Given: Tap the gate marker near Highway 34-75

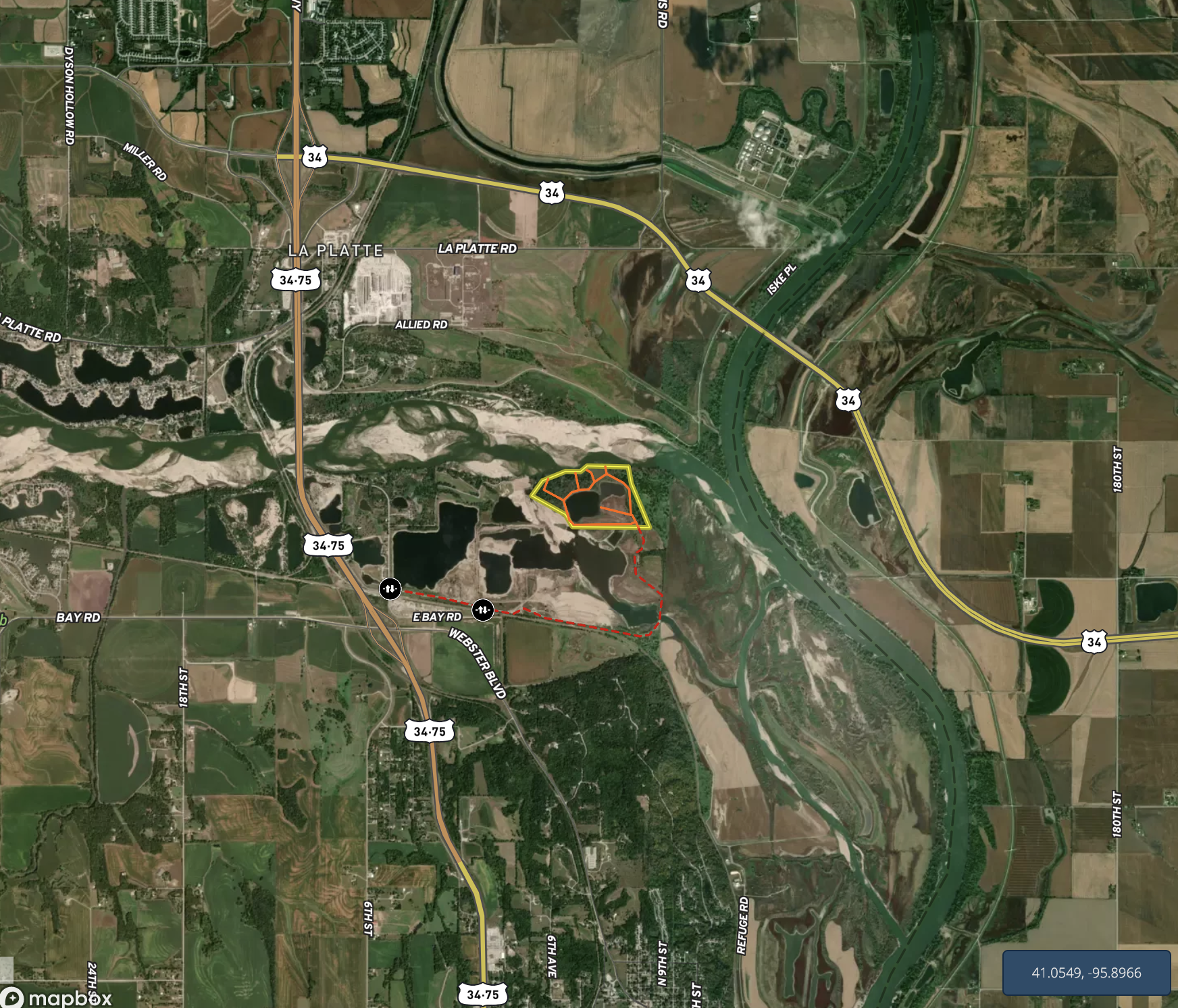Looking at the screenshot, I should [x=390, y=588].
